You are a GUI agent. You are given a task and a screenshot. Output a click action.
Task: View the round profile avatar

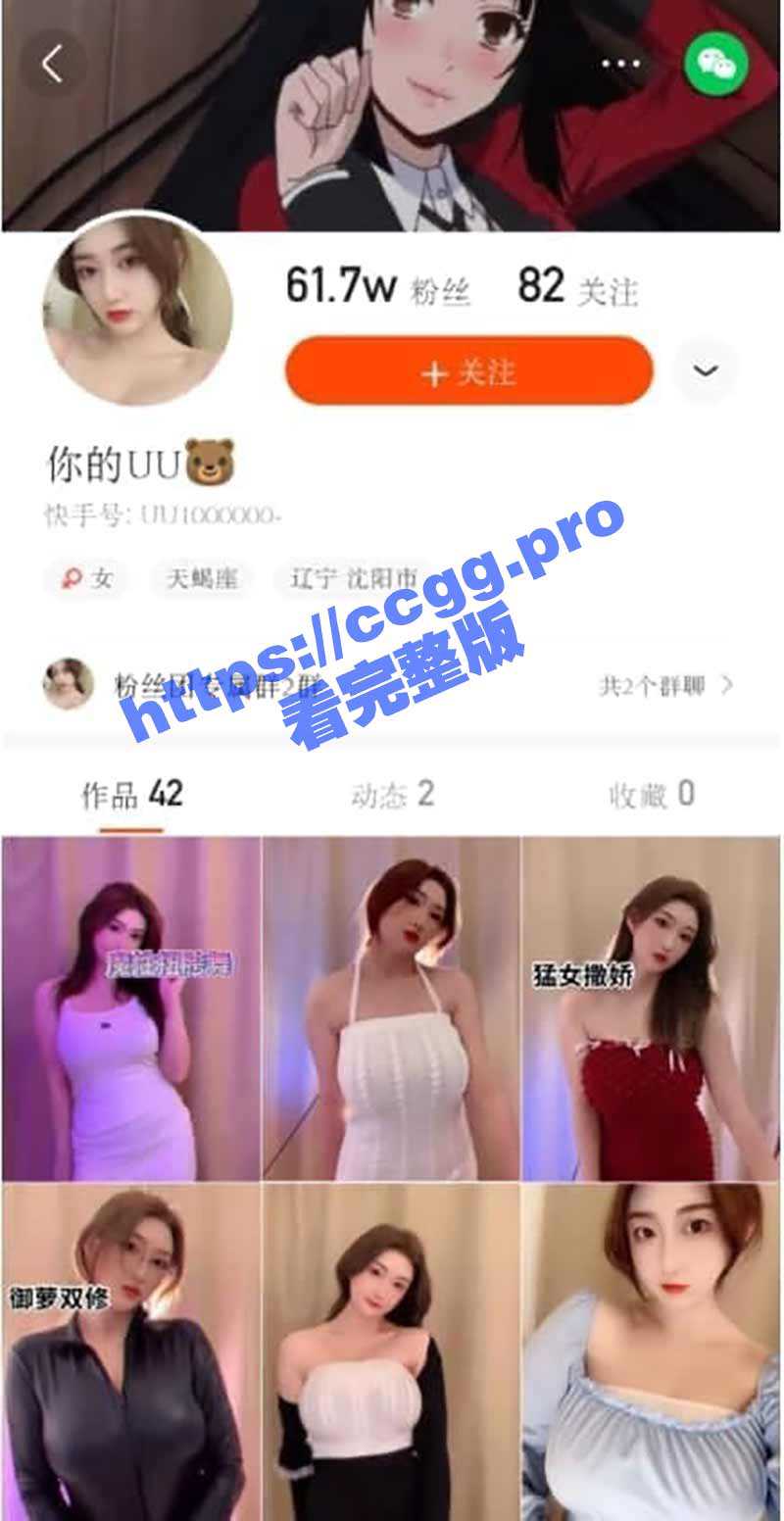(137, 311)
